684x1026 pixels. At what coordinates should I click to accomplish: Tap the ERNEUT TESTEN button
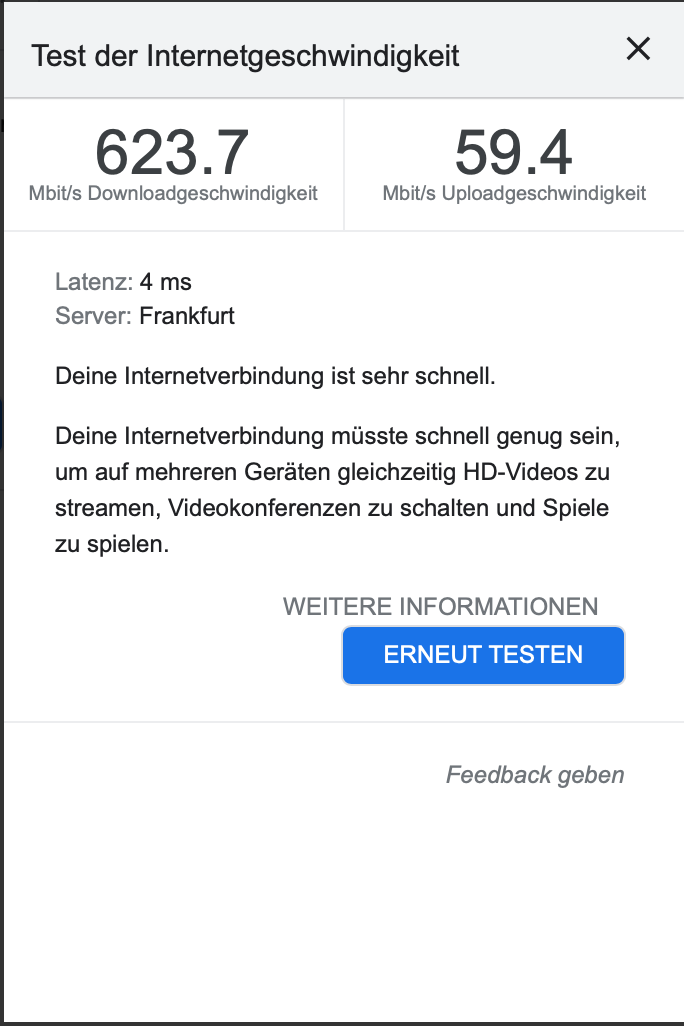pyautogui.click(x=483, y=655)
